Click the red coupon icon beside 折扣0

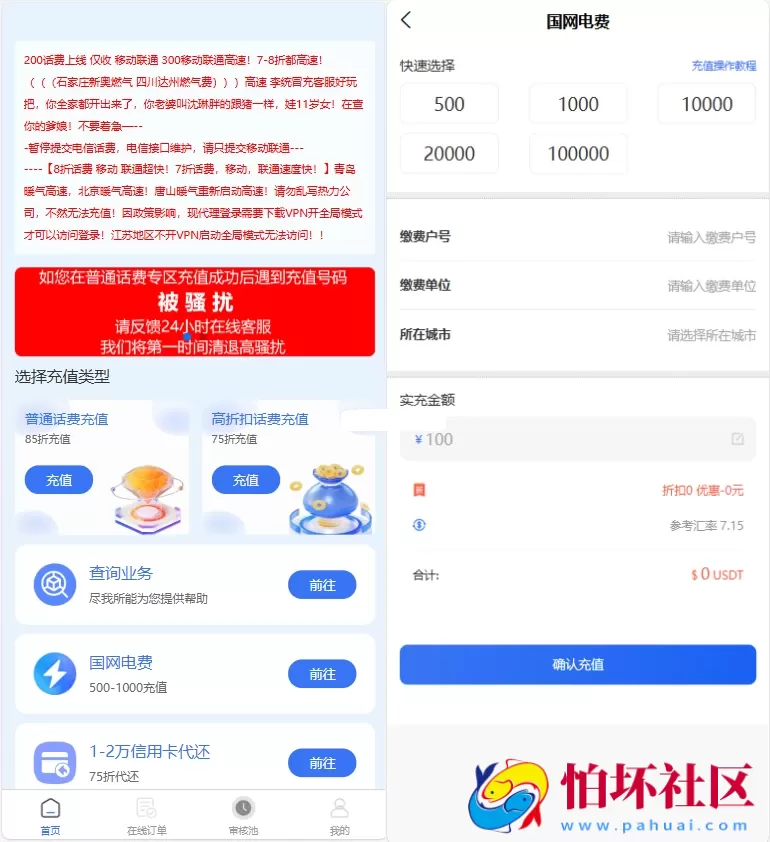coord(420,490)
